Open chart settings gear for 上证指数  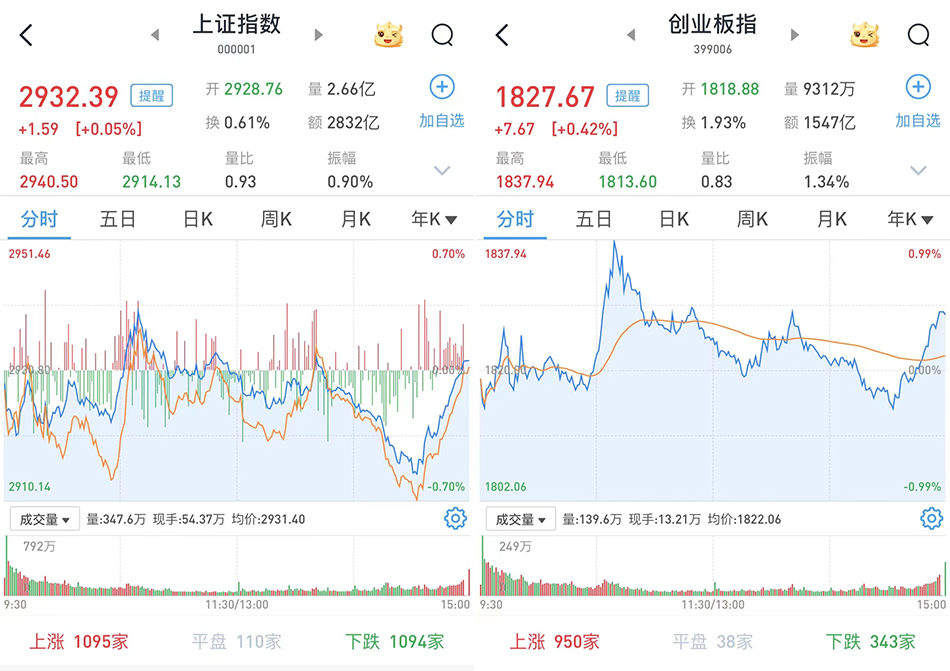455,518
